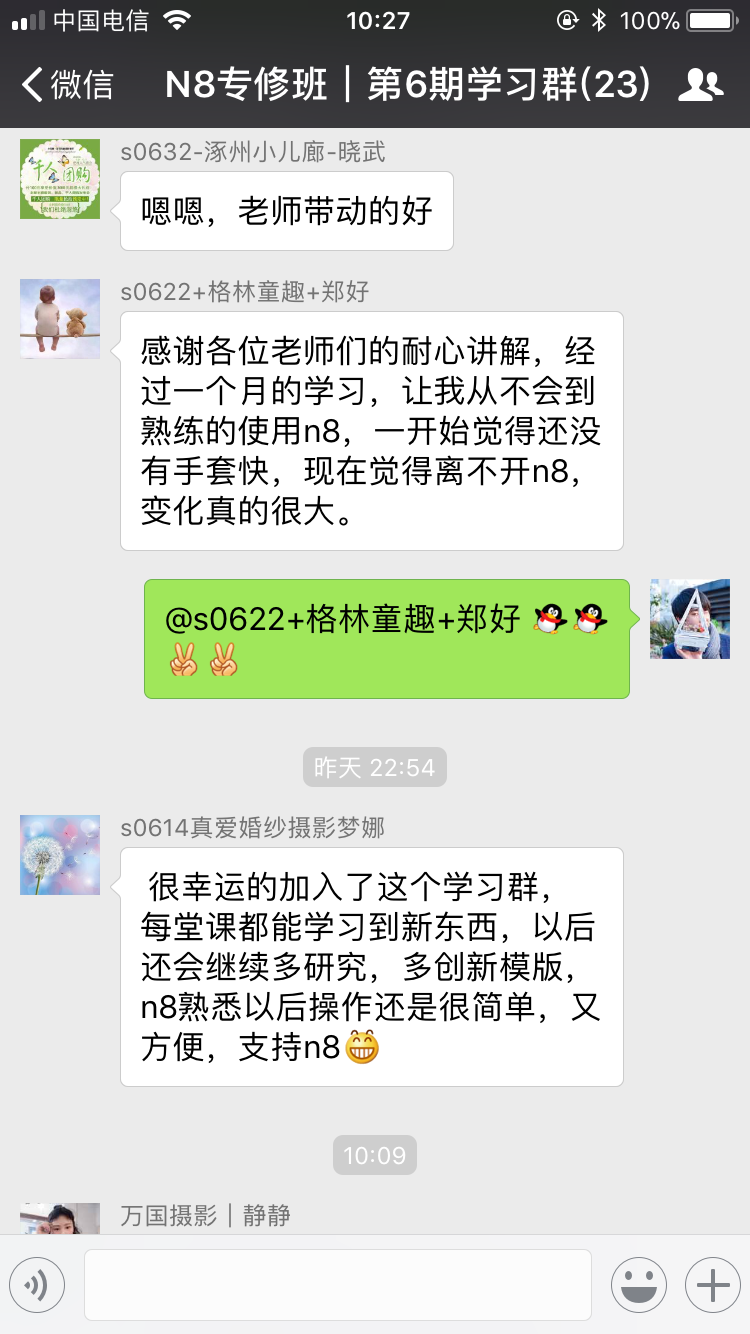Open s0614真爱婚纱摄影梦娜's avatar
Viewport: 750px width, 1334px height.
[x=60, y=855]
